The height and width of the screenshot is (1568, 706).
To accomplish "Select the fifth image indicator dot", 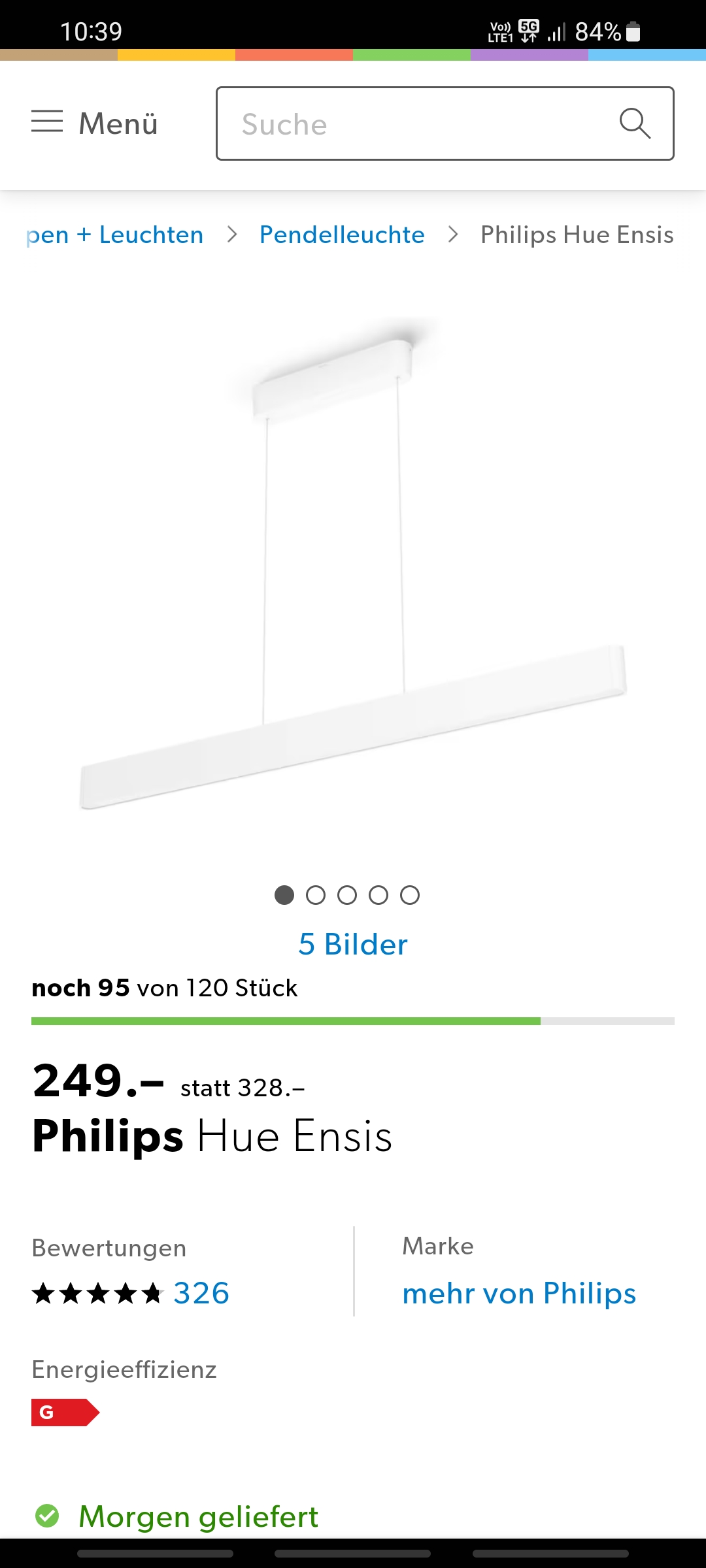I will [x=410, y=895].
